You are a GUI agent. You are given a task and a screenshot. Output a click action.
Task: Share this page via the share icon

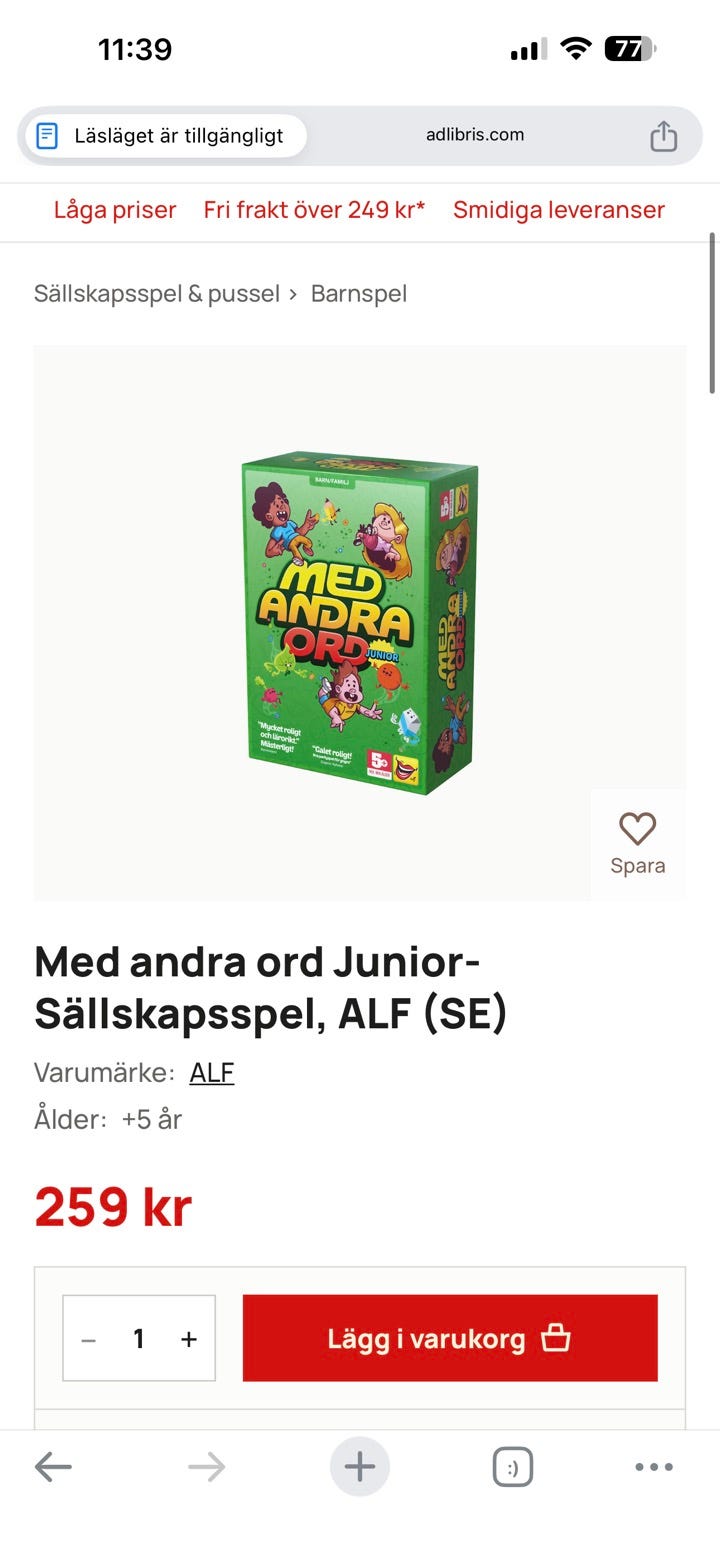(x=663, y=136)
